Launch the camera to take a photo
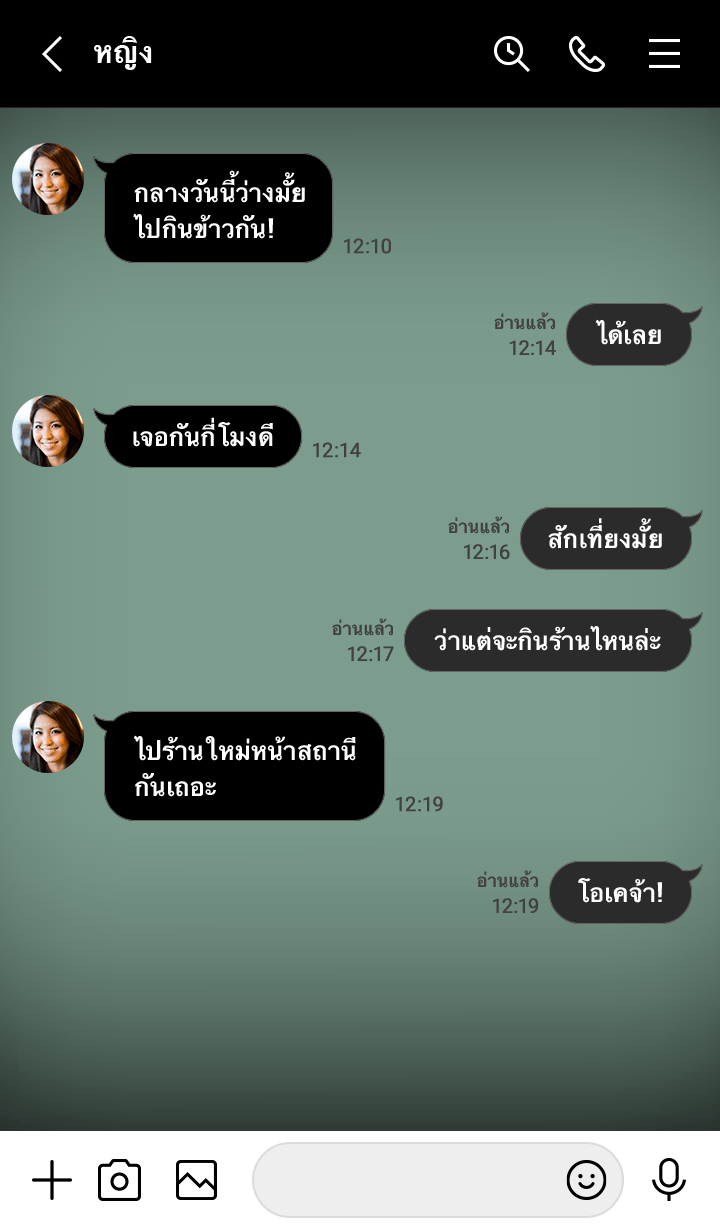 pos(120,1181)
